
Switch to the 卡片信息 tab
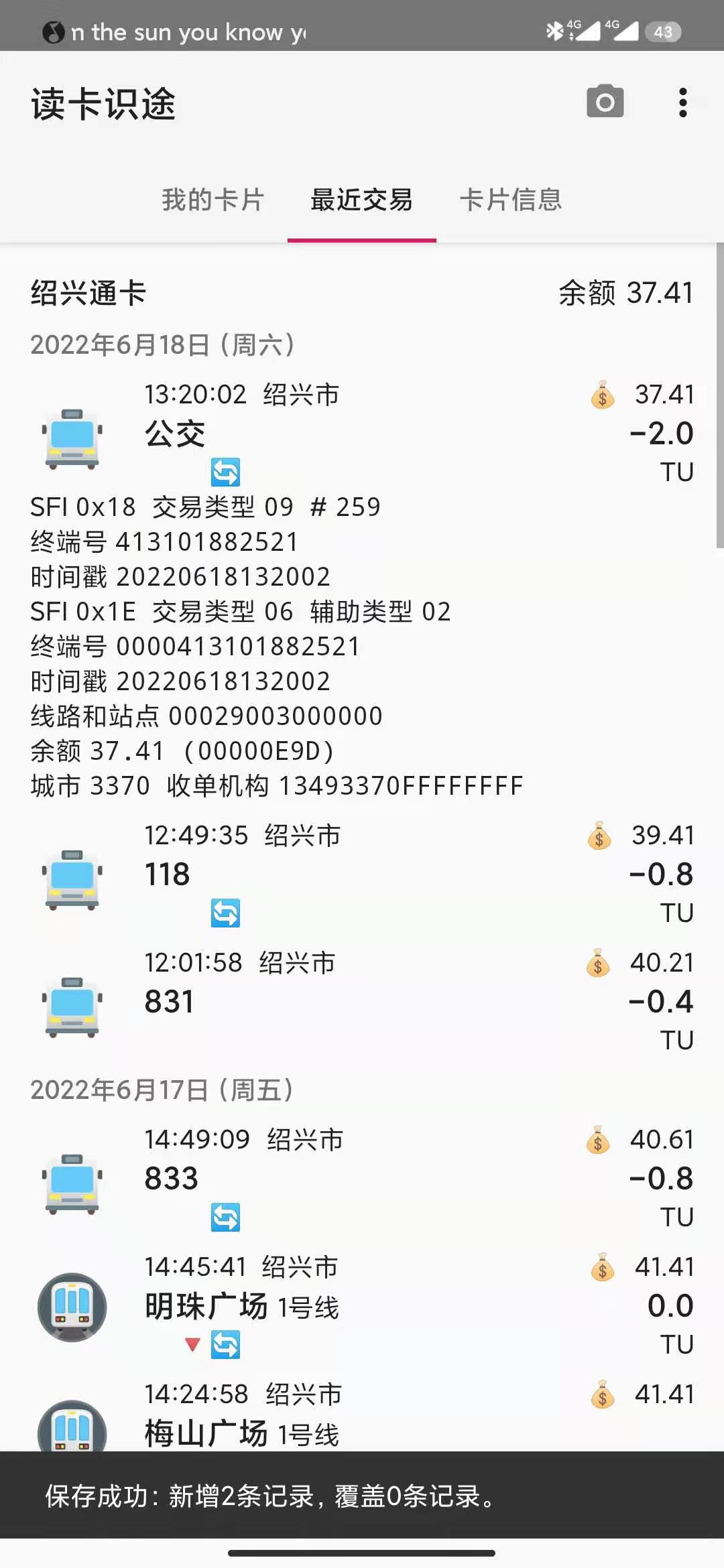[510, 200]
